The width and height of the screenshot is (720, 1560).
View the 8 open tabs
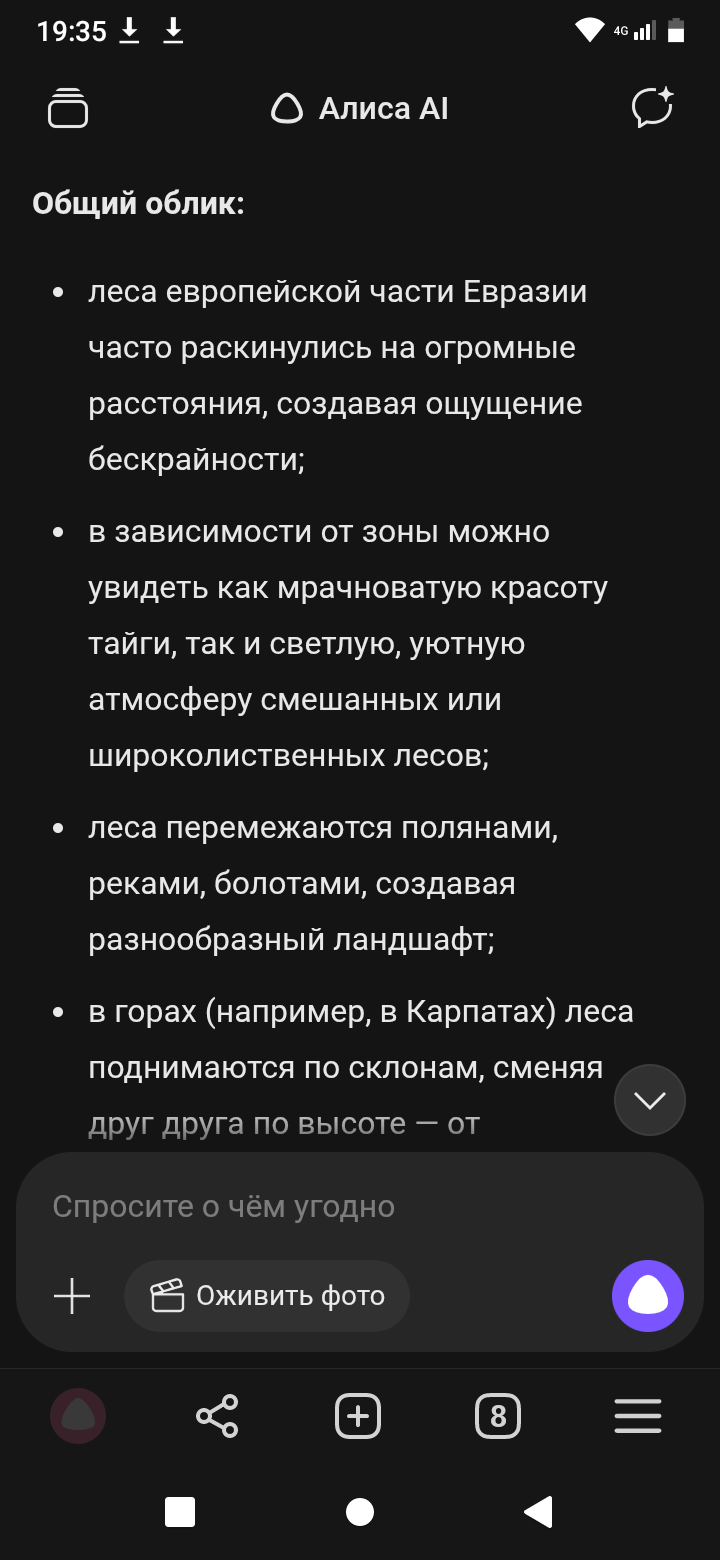(x=498, y=1416)
